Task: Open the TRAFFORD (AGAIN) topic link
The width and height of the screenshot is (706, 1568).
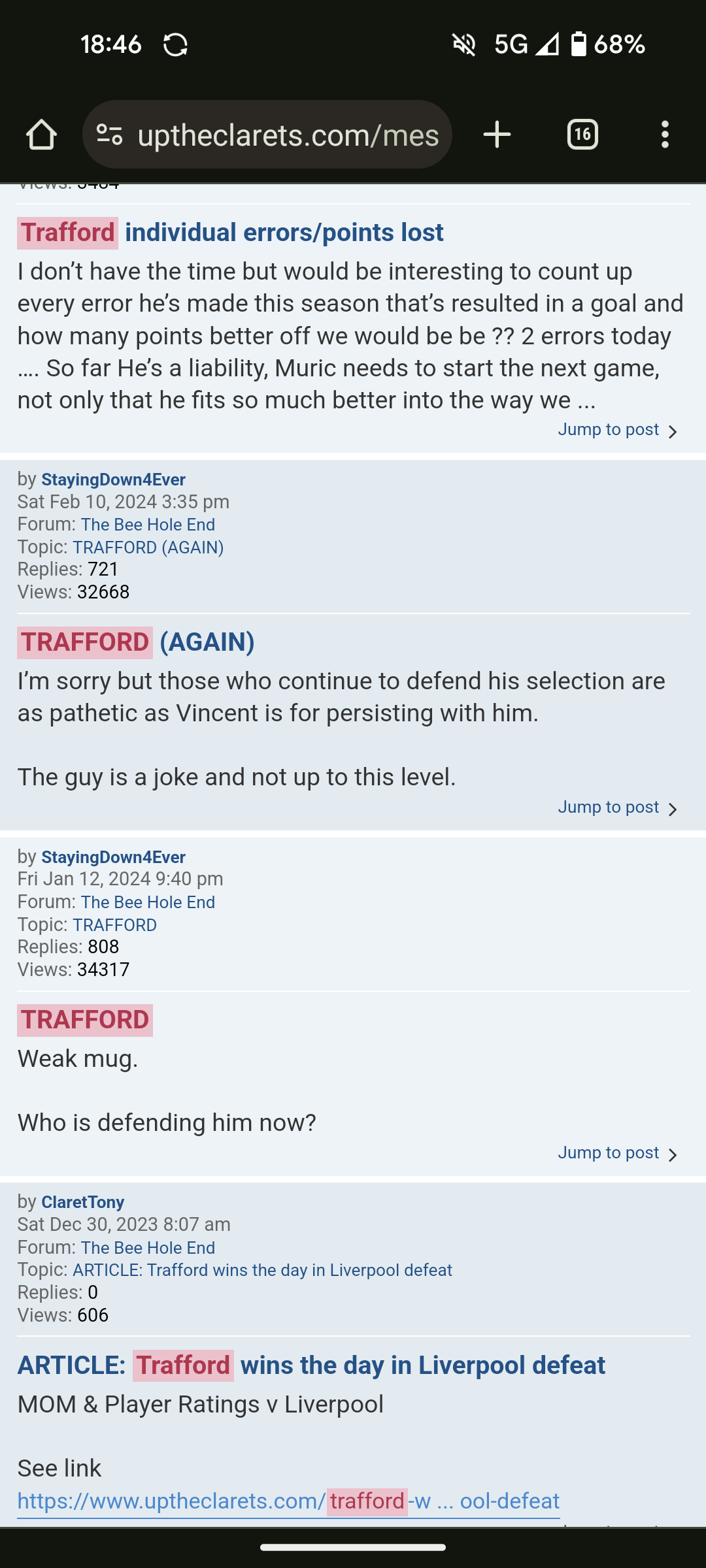Action: click(148, 547)
